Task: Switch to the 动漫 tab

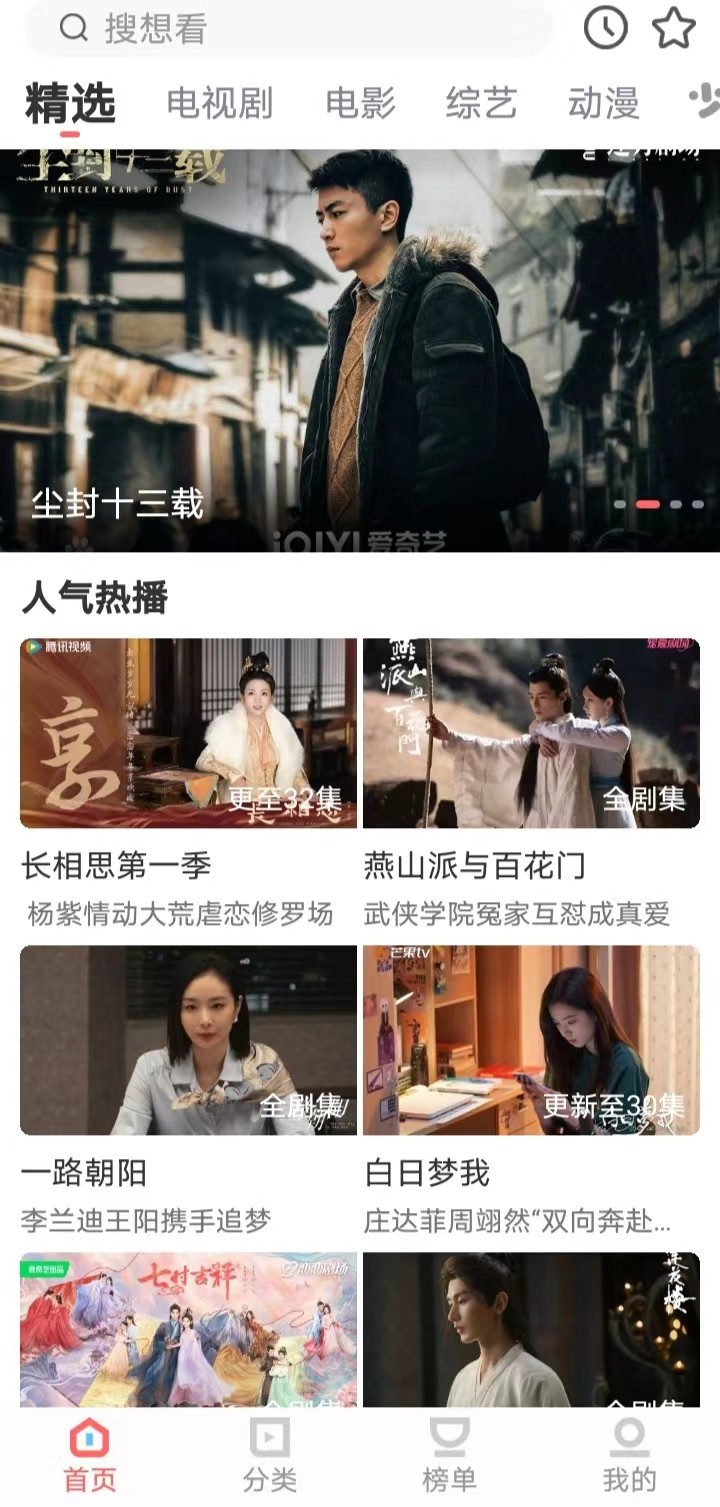Action: pyautogui.click(x=603, y=103)
